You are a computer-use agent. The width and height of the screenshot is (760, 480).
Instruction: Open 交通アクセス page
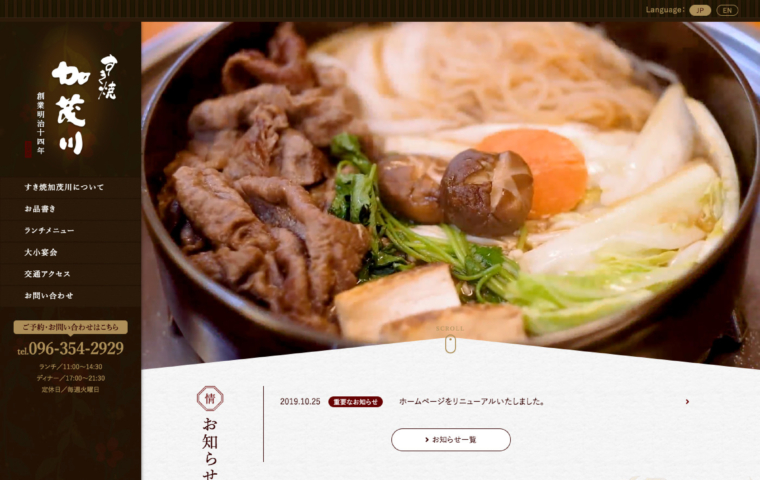click(47, 274)
